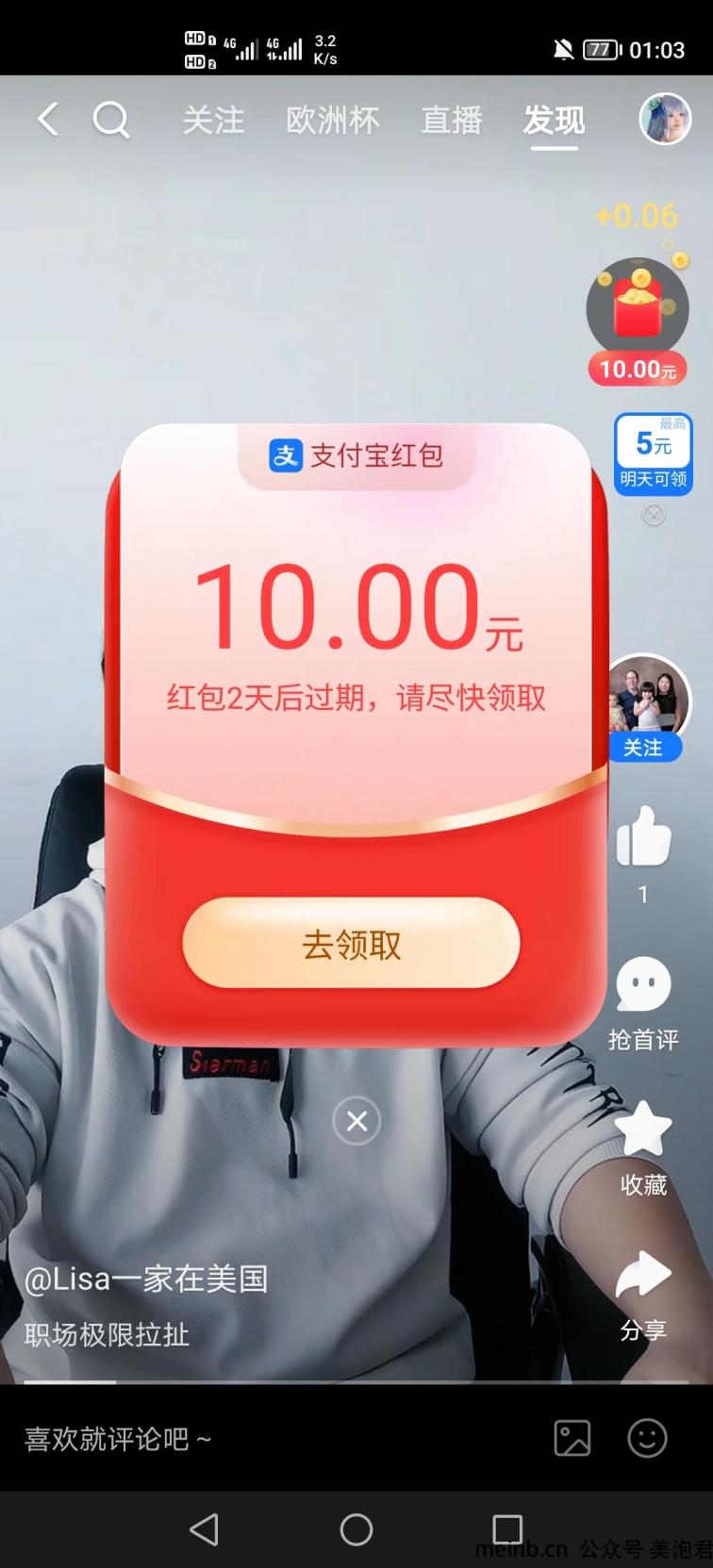This screenshot has width=713, height=1568.
Task: Open the search magnifier icon
Action: (x=111, y=121)
